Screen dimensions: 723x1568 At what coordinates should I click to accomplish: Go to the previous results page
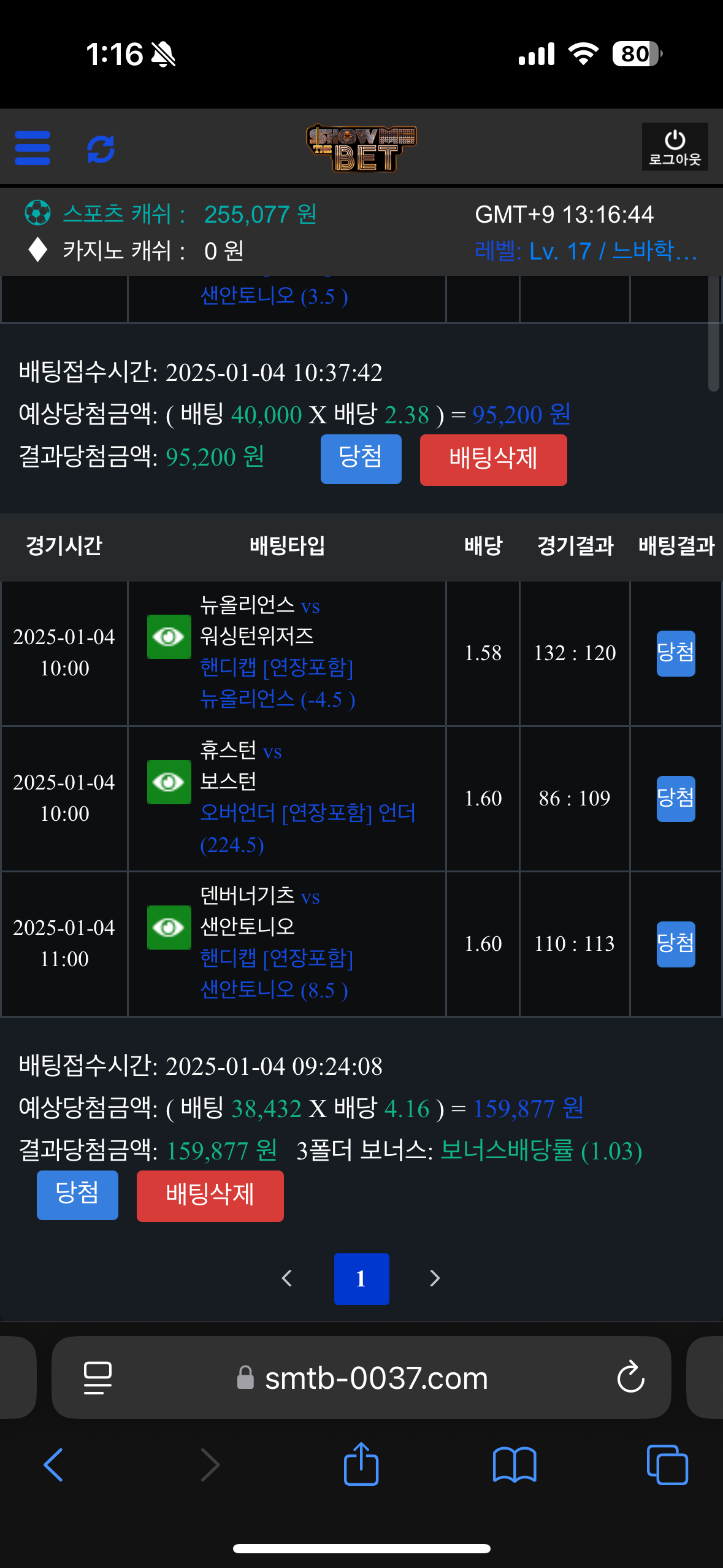pos(286,1278)
